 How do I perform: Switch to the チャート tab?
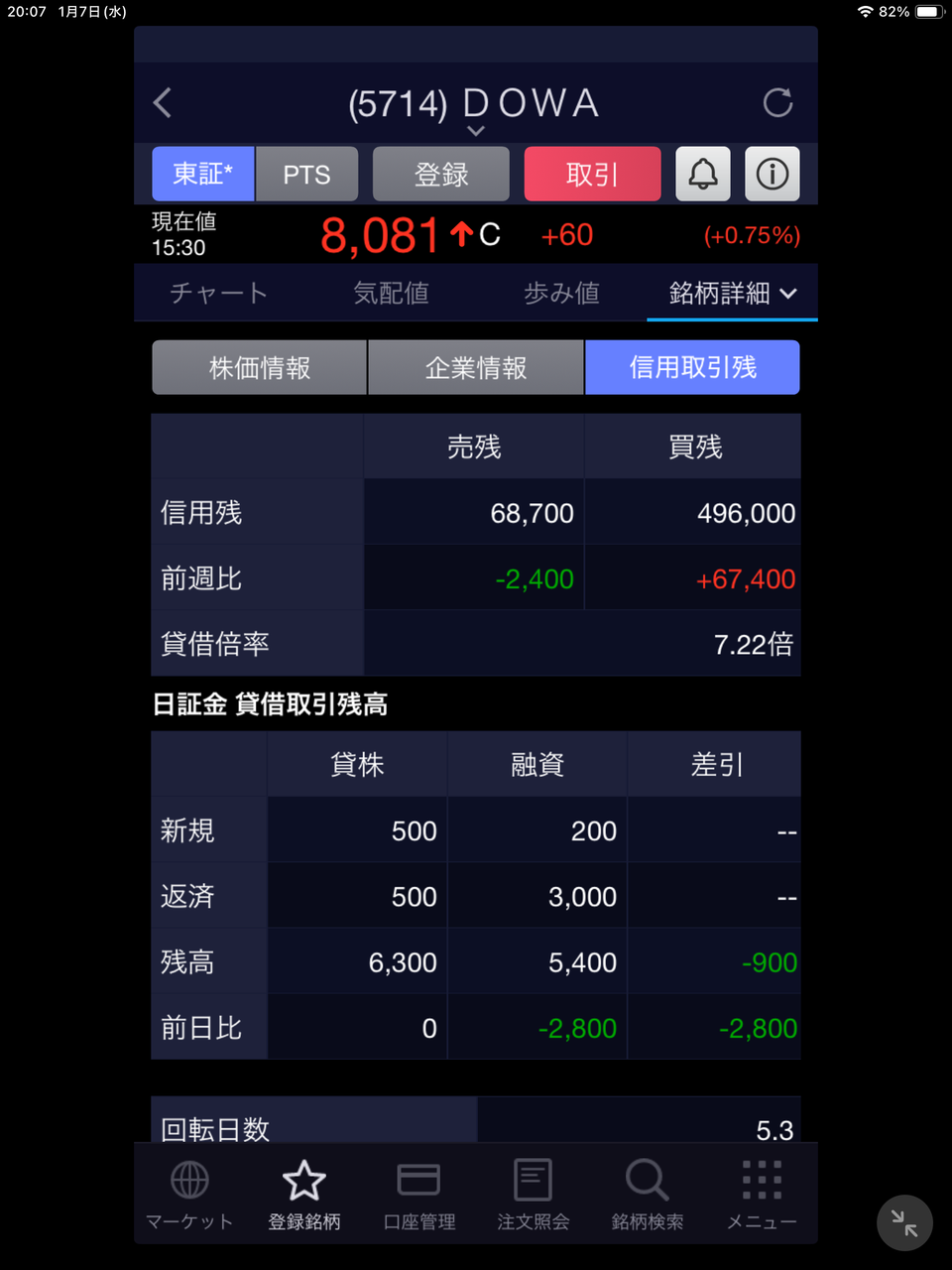pyautogui.click(x=219, y=294)
